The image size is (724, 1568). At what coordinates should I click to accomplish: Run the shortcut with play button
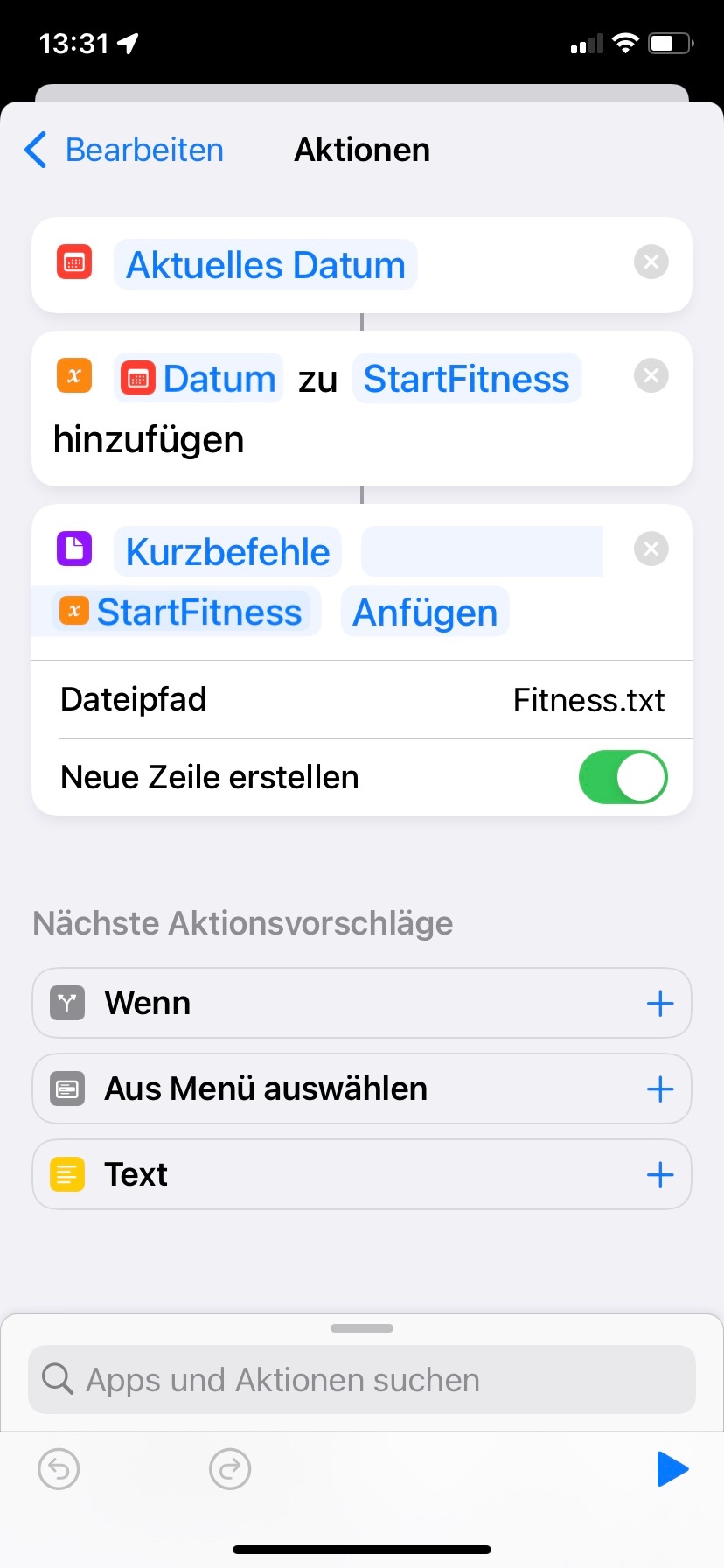click(x=672, y=1469)
